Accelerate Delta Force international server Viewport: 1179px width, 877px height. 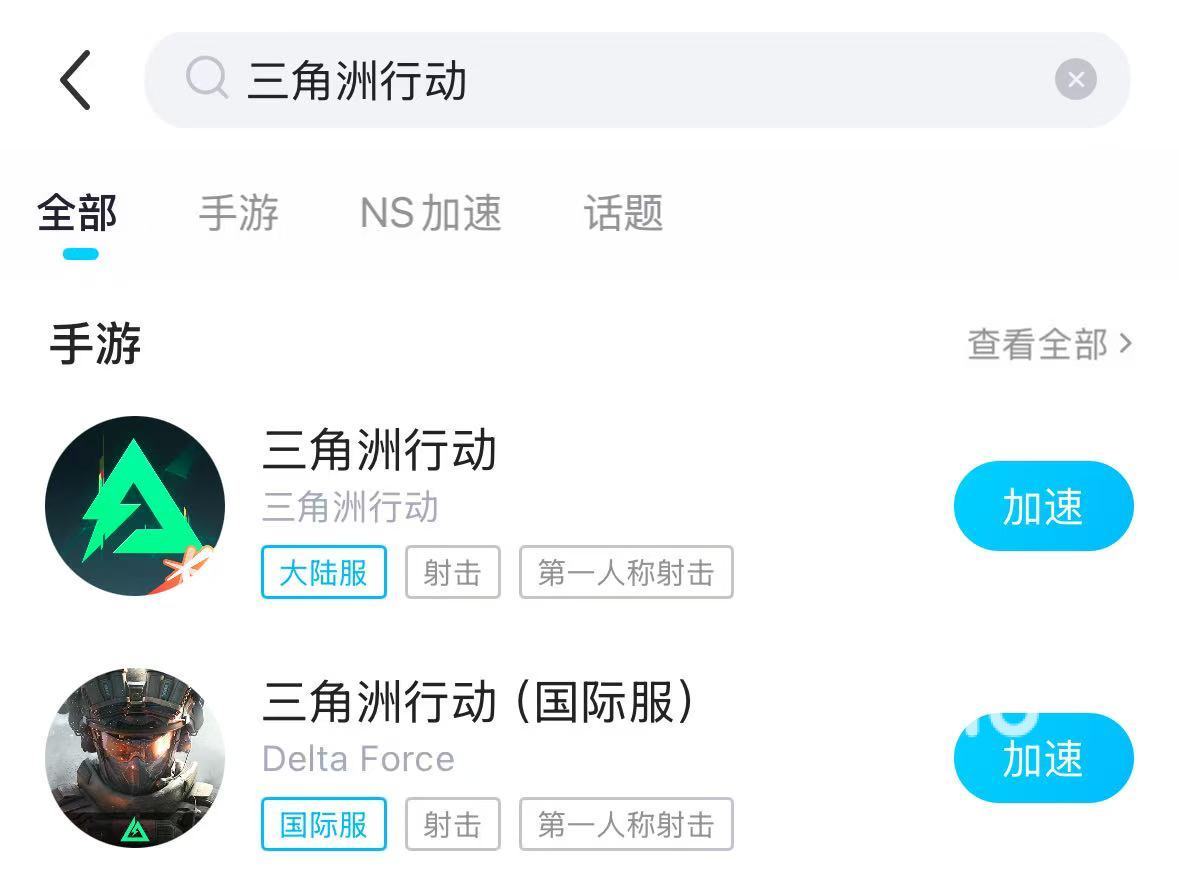[1043, 759]
